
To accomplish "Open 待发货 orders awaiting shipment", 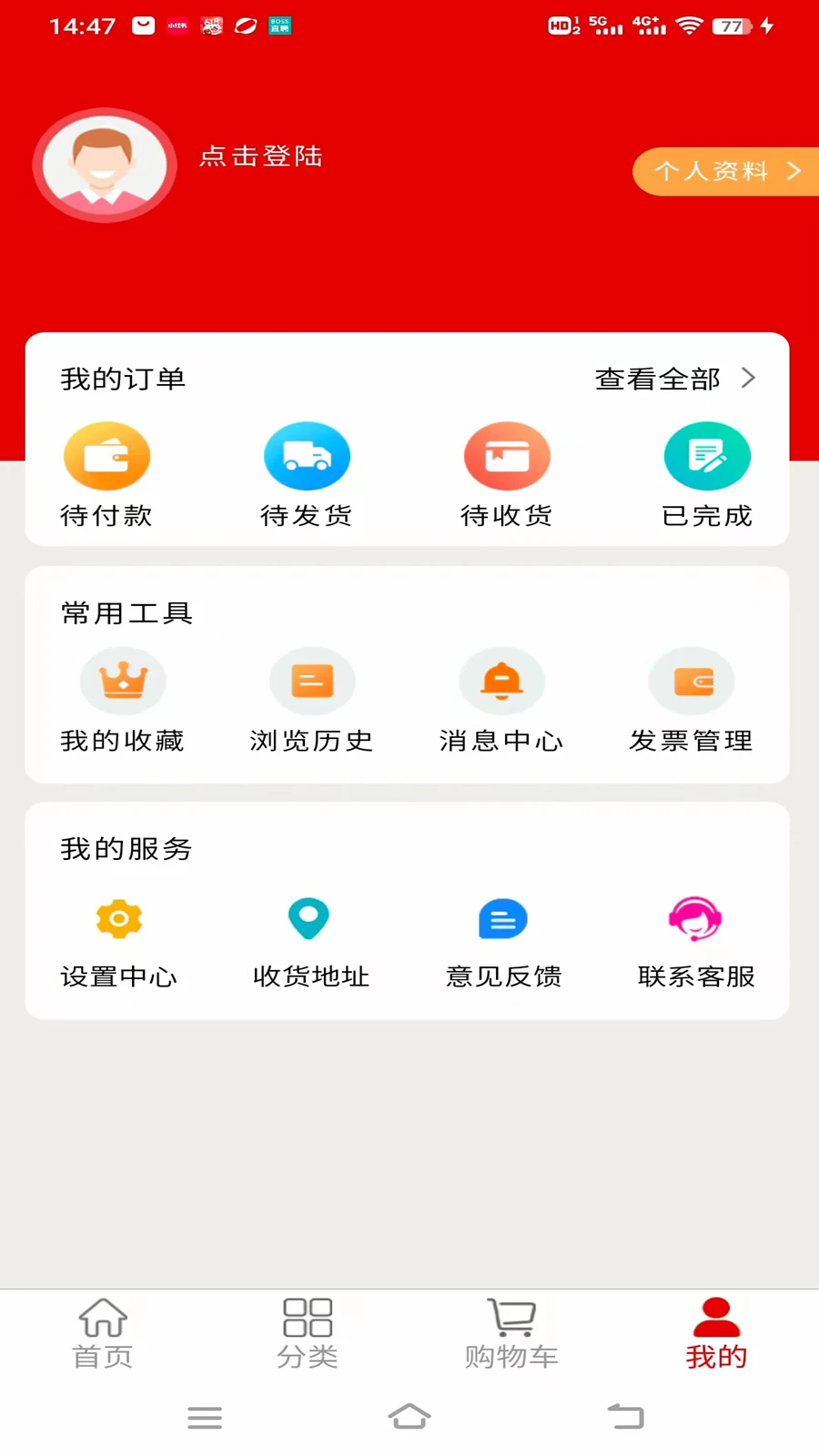I will 307,474.
